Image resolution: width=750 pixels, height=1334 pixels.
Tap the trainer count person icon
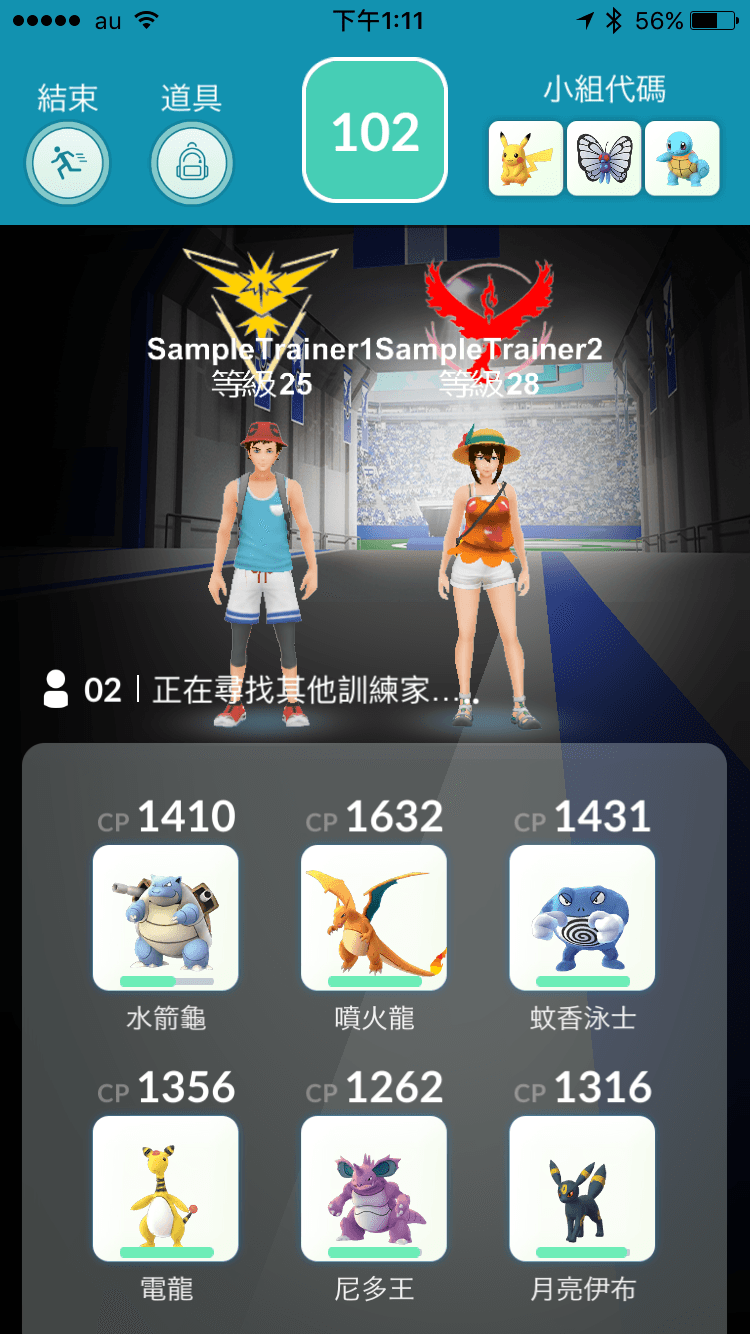(55, 688)
